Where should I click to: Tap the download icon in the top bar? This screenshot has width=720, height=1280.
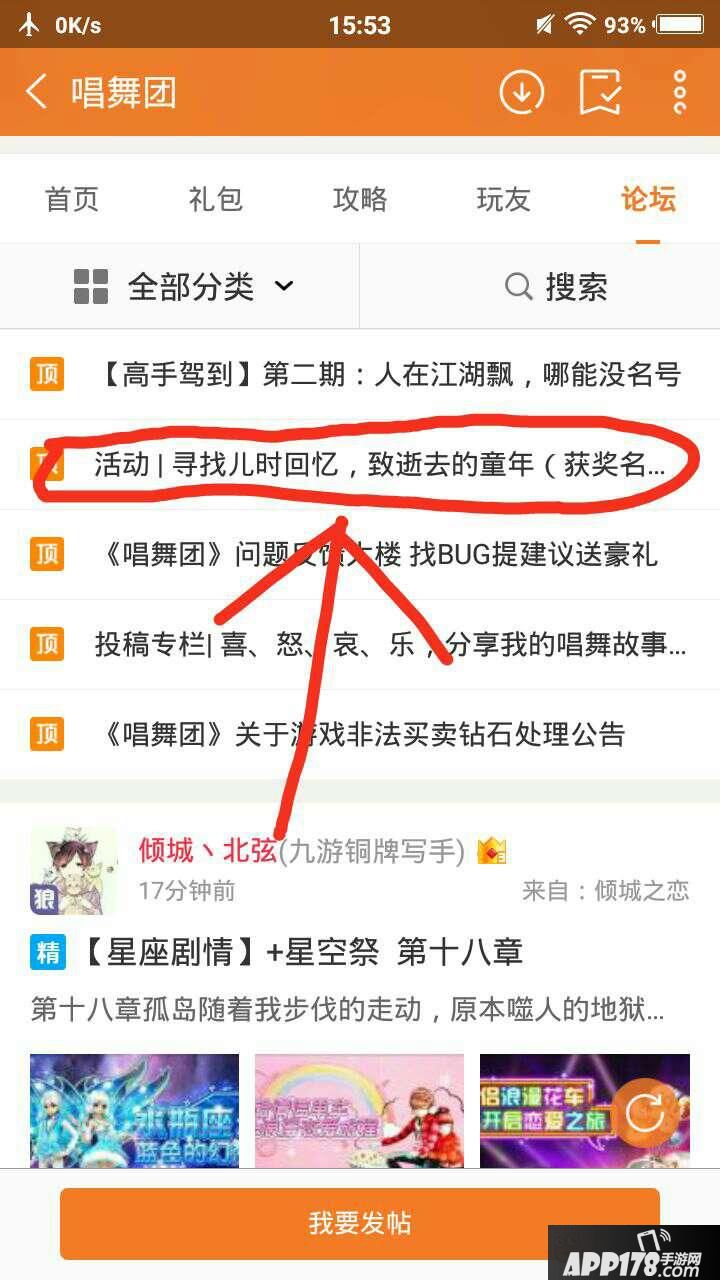[x=521, y=92]
